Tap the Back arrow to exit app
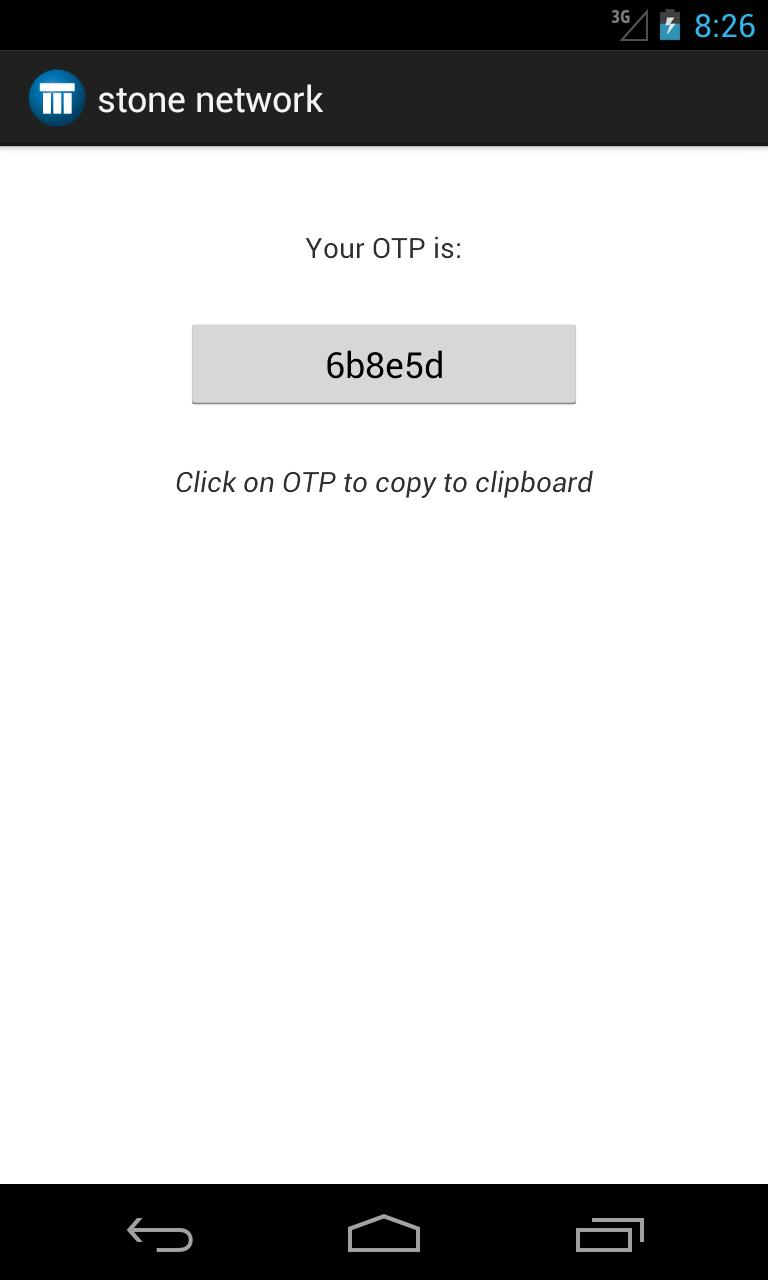This screenshot has width=768, height=1280. click(x=158, y=1234)
